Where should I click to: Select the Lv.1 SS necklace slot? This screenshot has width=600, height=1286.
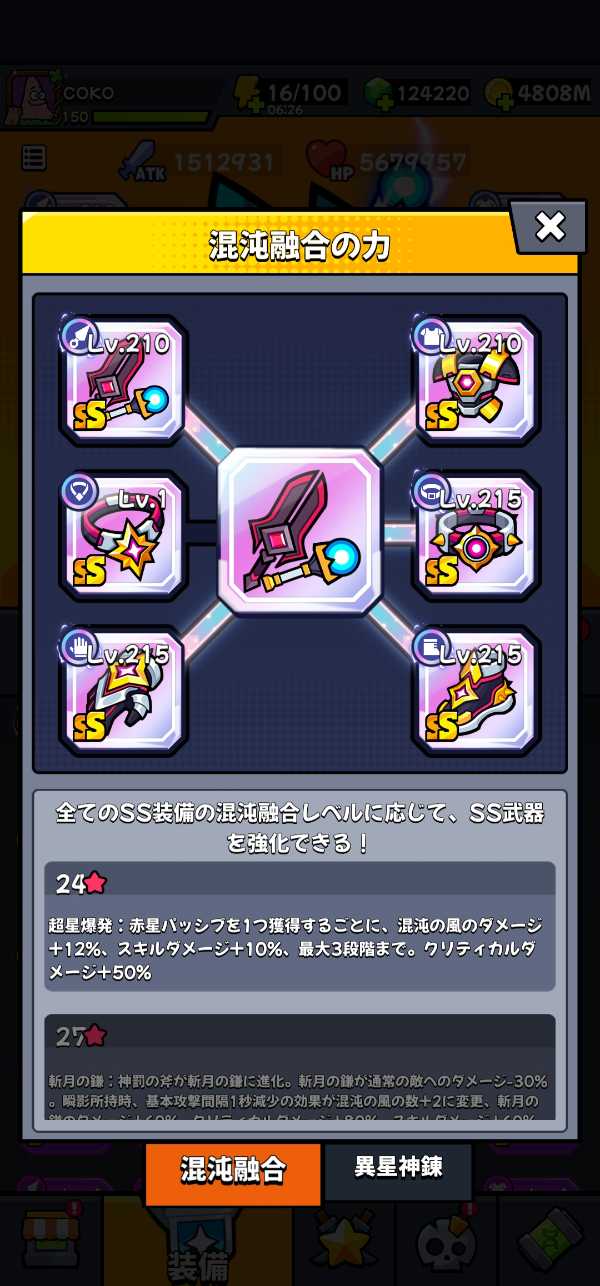(x=124, y=535)
